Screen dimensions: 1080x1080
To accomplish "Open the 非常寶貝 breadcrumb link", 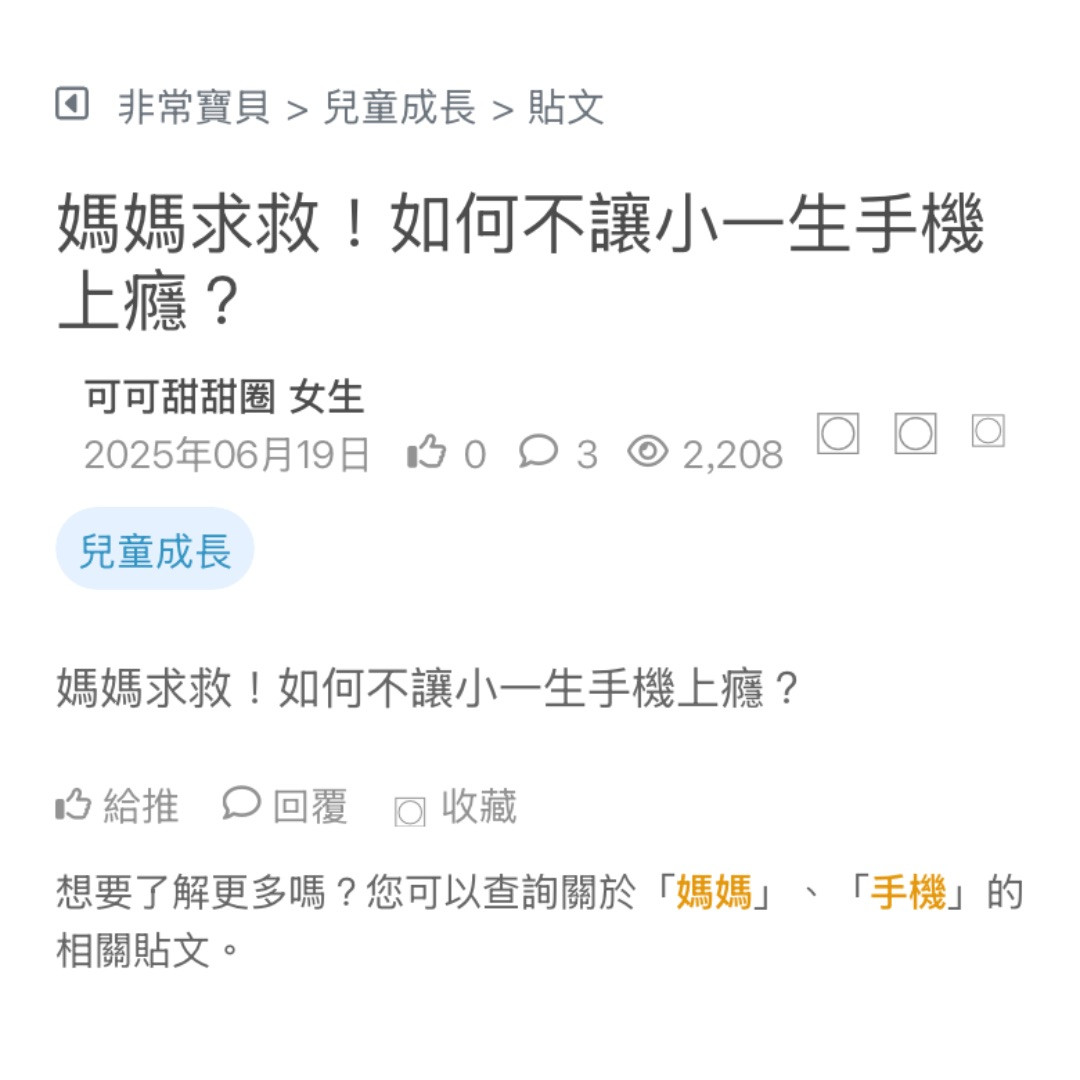I will tap(194, 107).
